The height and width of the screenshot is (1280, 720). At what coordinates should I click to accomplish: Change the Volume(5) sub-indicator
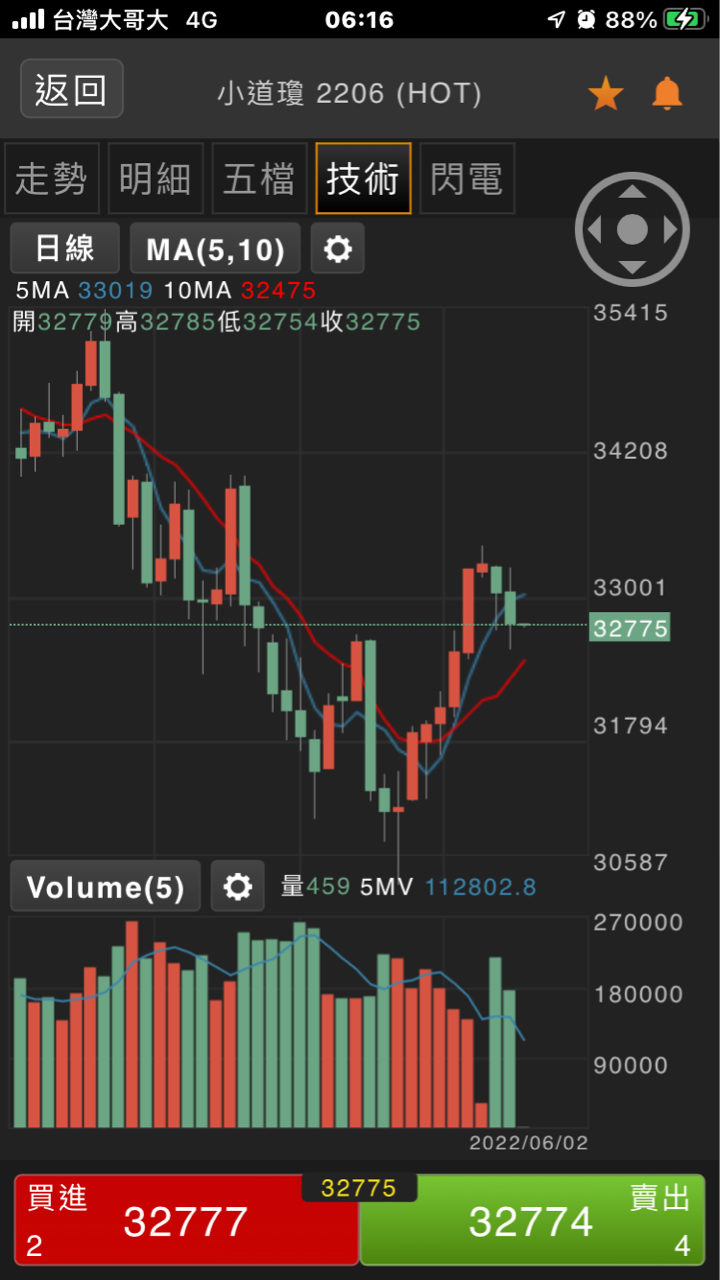[x=105, y=887]
